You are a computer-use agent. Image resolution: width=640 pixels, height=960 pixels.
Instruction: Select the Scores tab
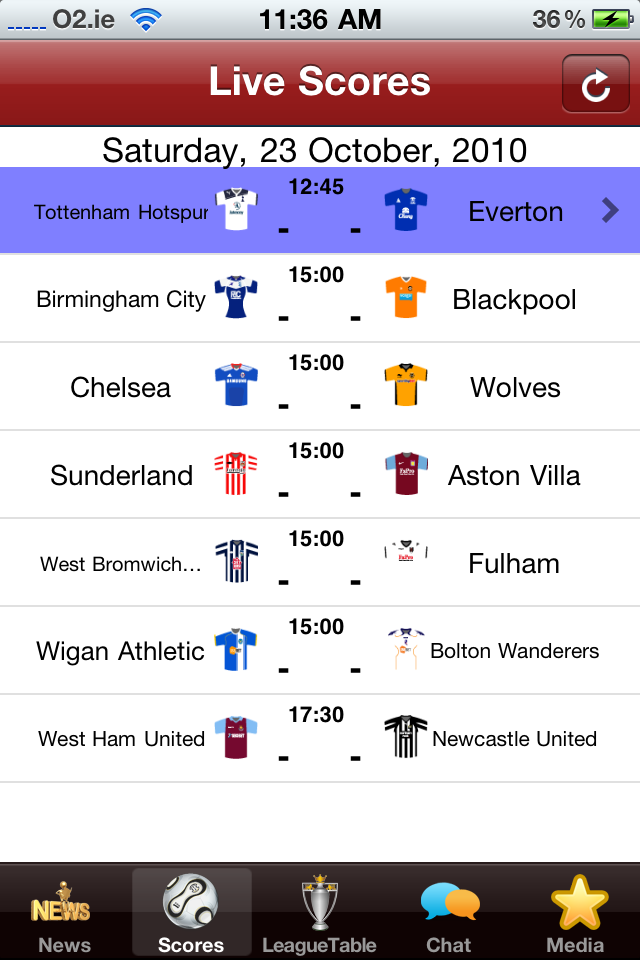tap(191, 914)
